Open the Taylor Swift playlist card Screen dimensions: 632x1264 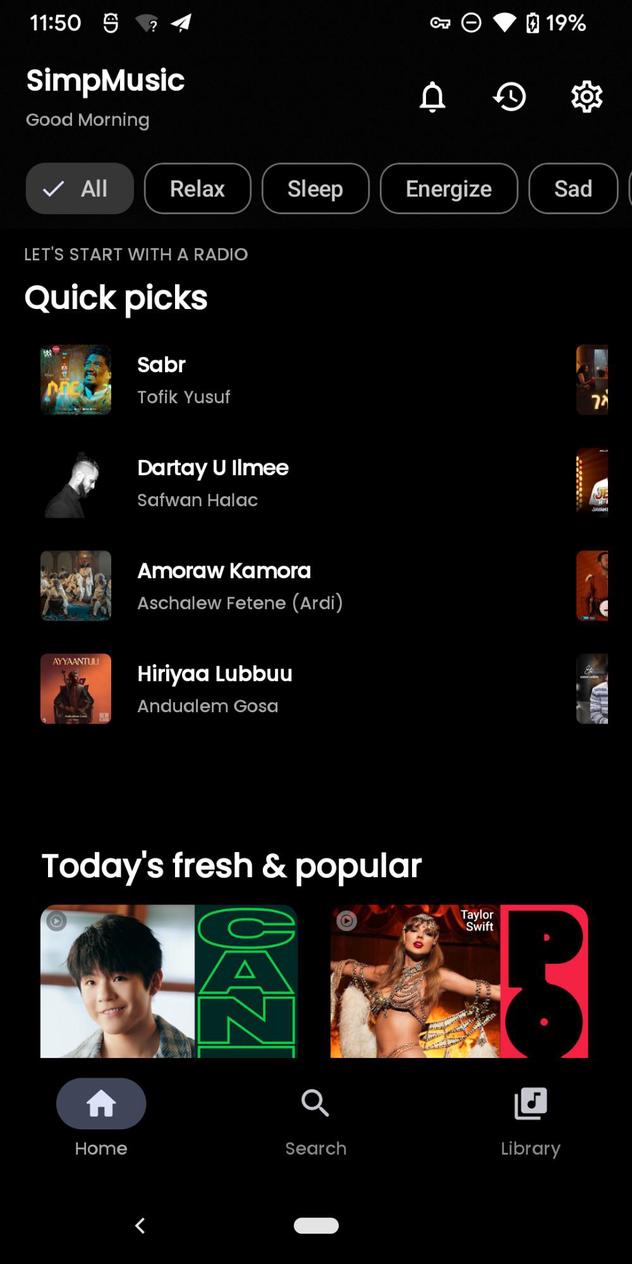(459, 980)
